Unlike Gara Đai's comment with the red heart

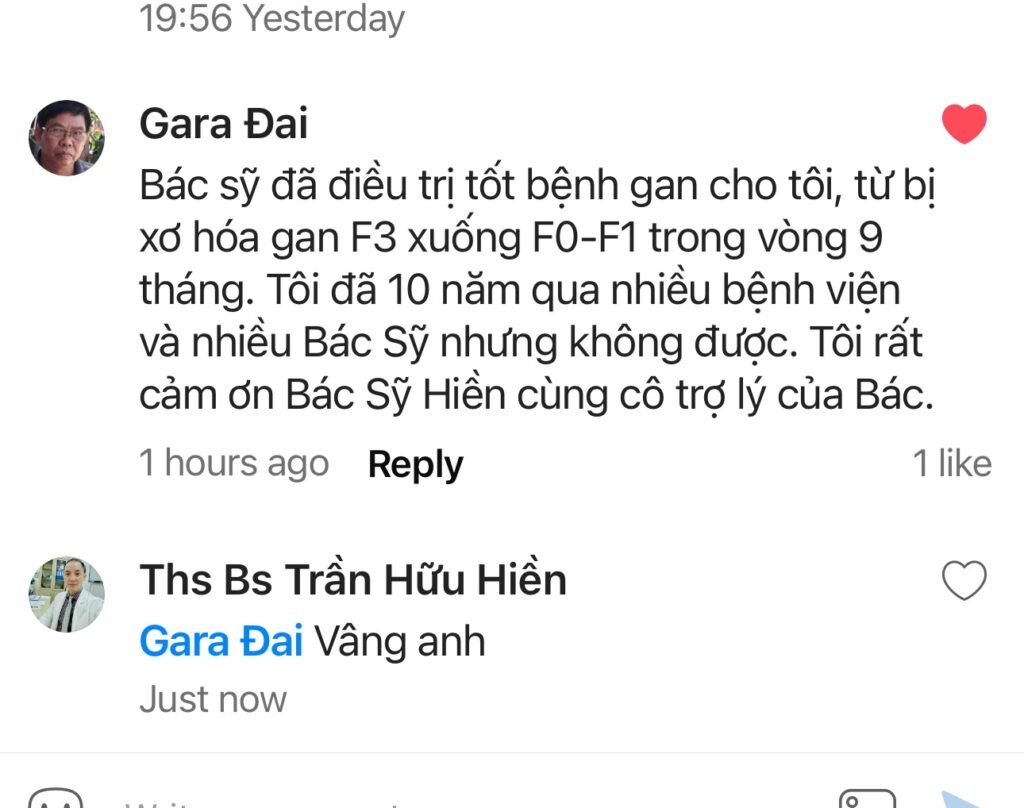coord(964,124)
